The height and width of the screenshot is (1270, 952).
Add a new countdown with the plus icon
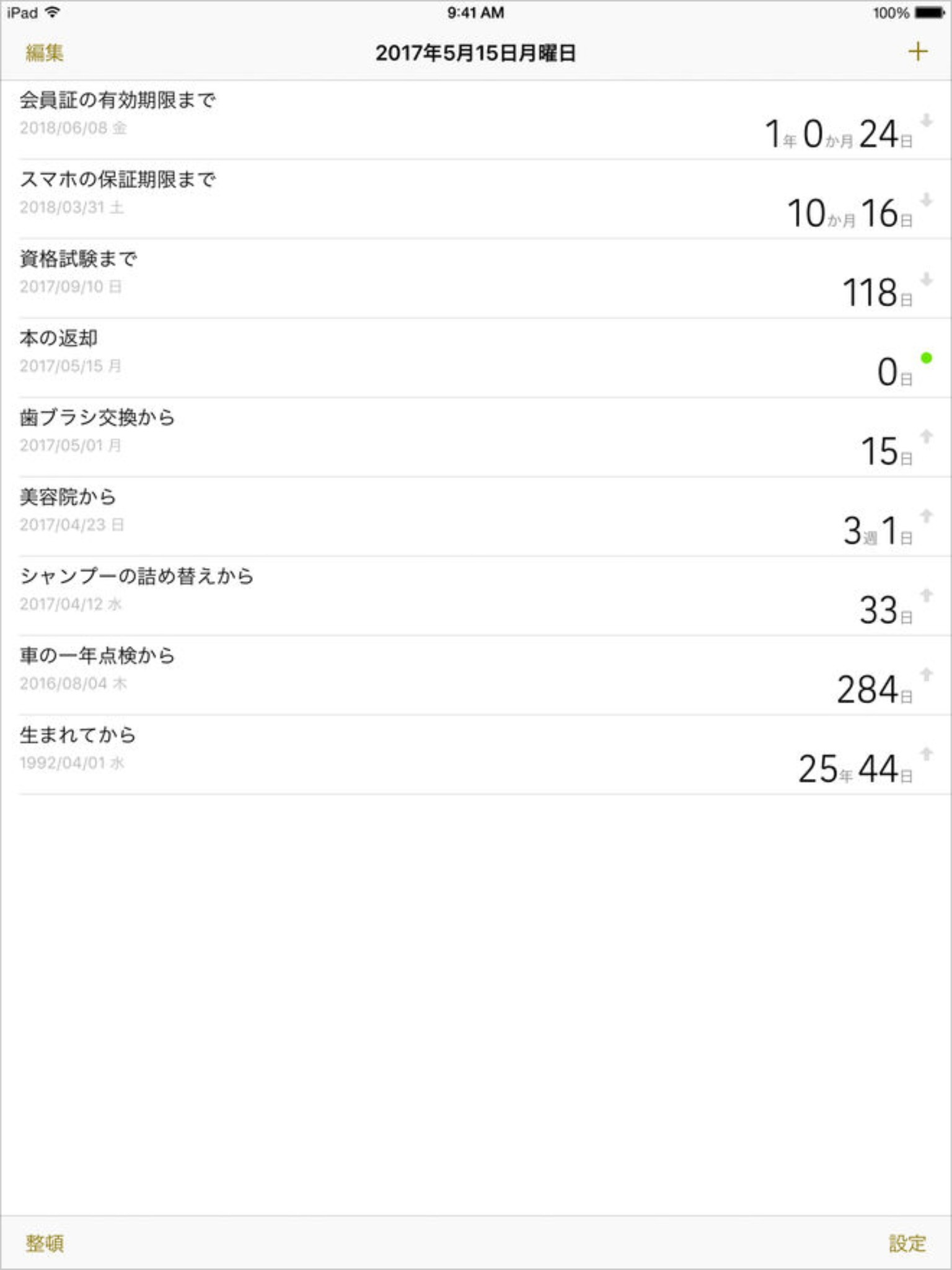[x=917, y=51]
